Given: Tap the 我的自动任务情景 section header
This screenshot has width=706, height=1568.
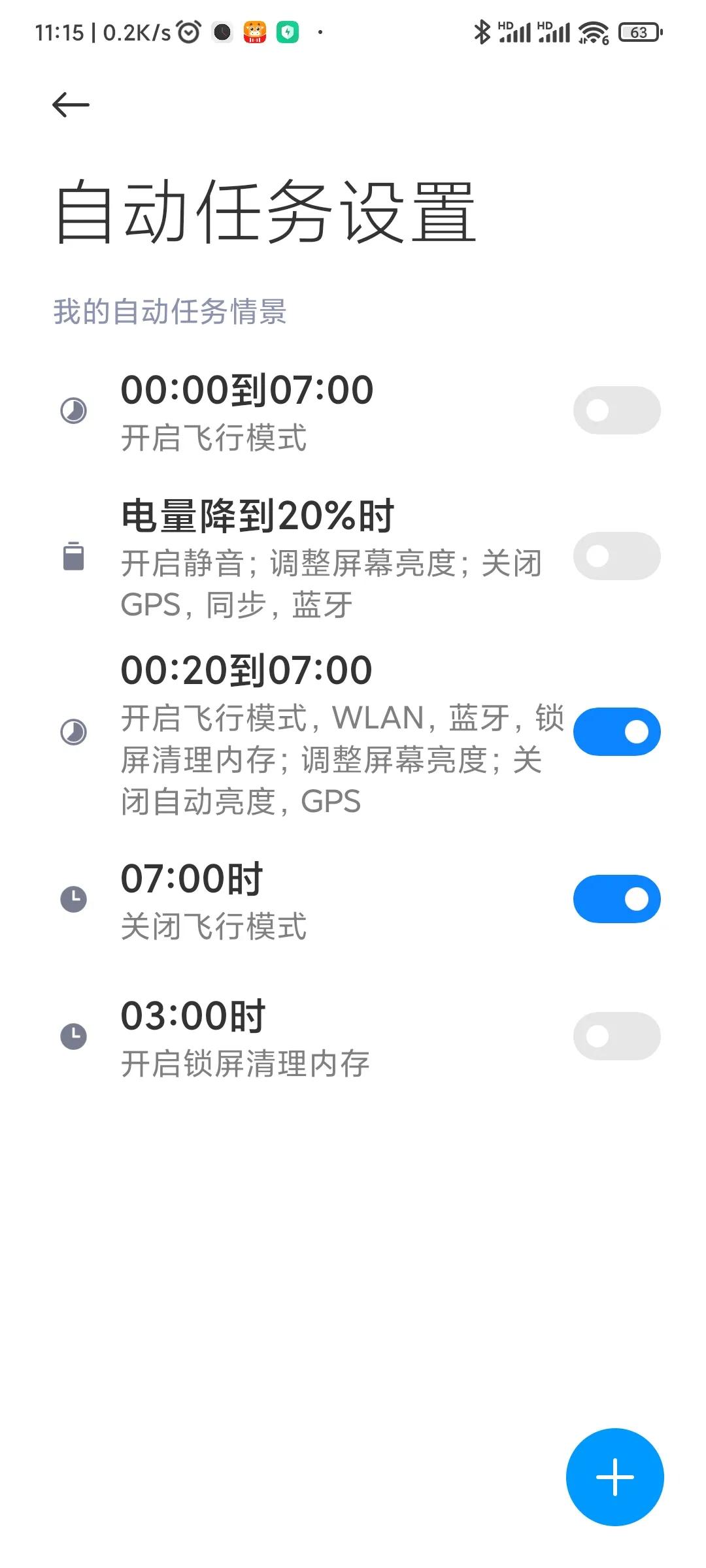Looking at the screenshot, I should pyautogui.click(x=171, y=313).
